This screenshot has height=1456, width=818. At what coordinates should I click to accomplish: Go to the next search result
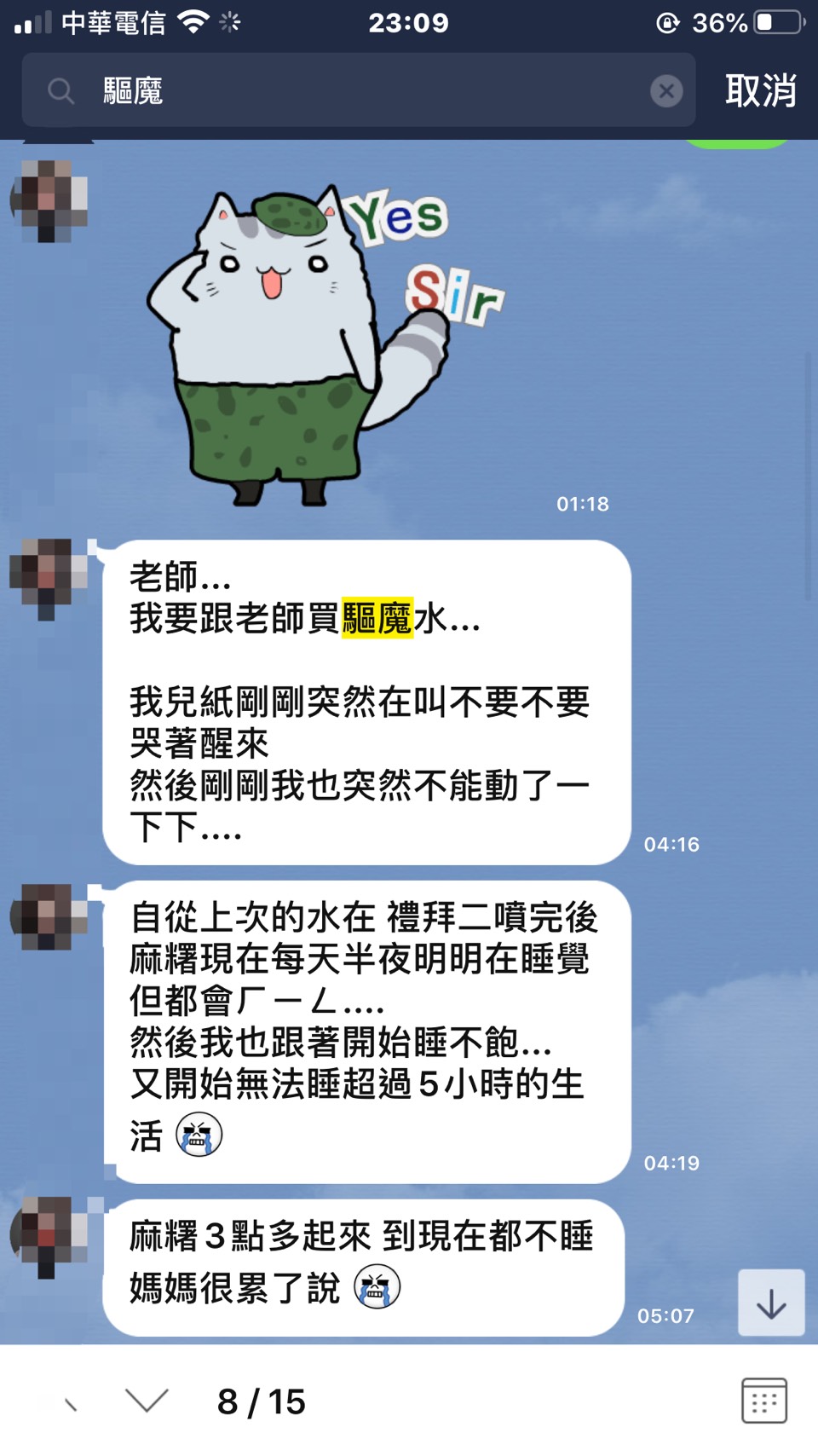(147, 1401)
